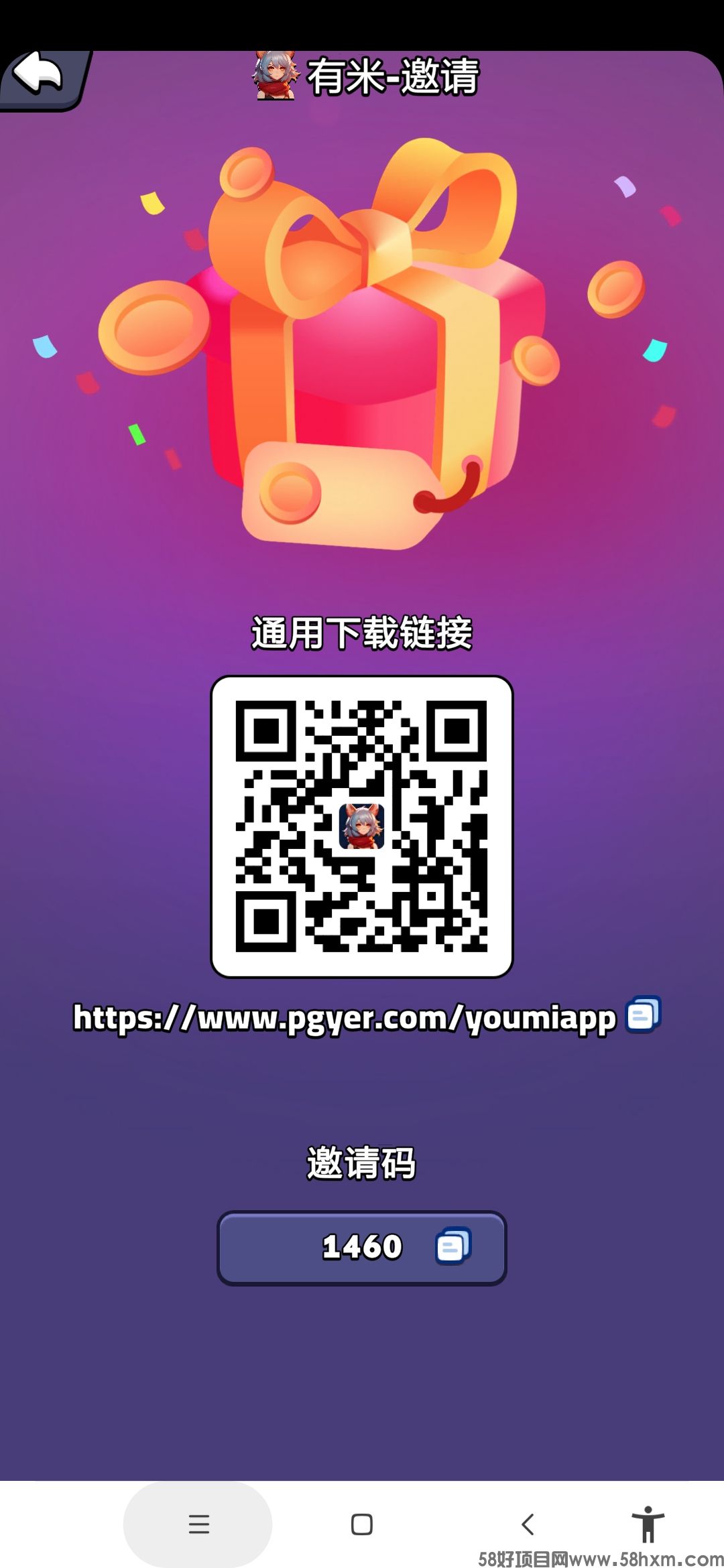Go to the system home screen

[x=362, y=1524]
